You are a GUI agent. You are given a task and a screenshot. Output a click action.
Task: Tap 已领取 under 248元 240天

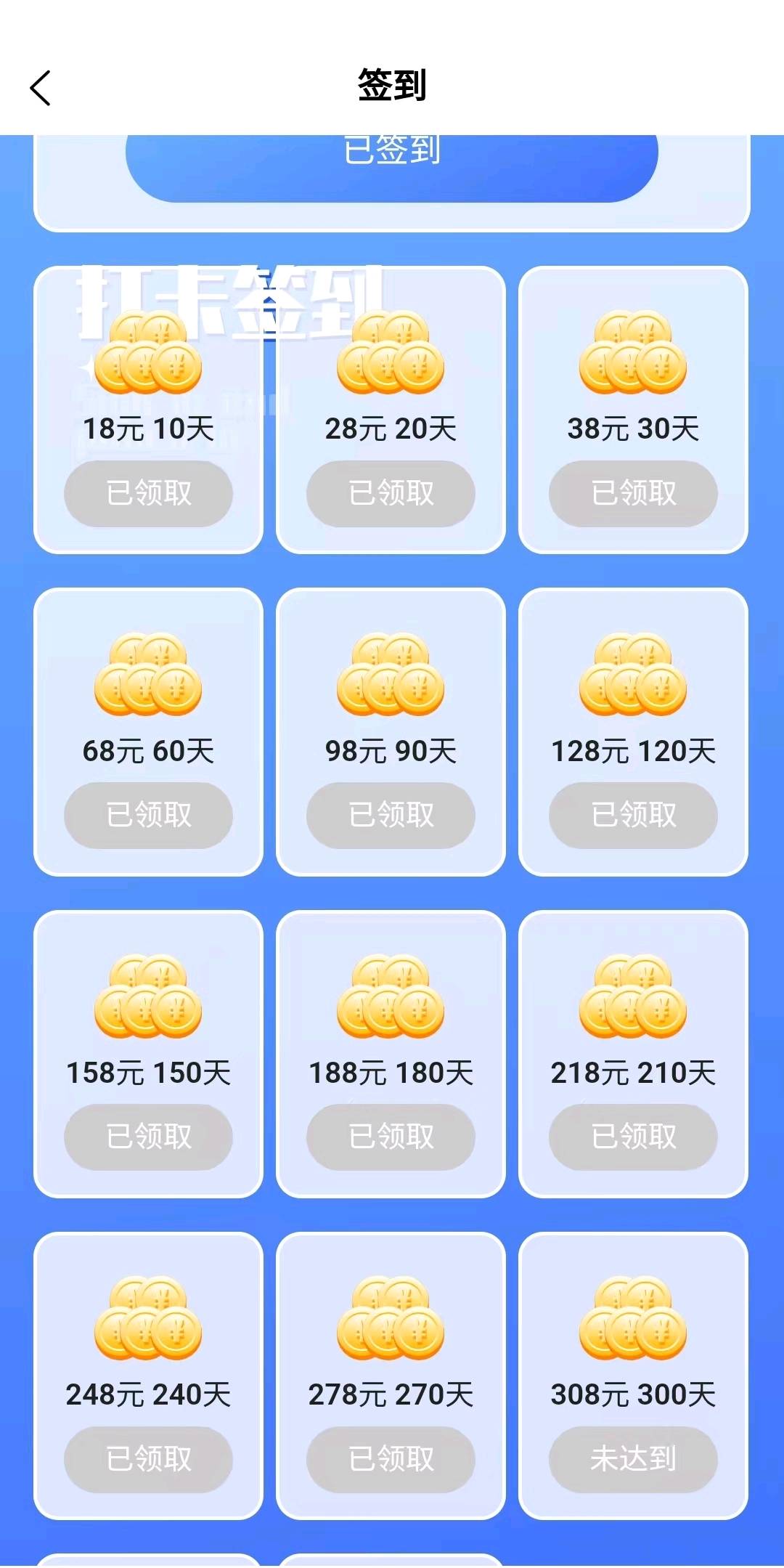pos(148,1459)
